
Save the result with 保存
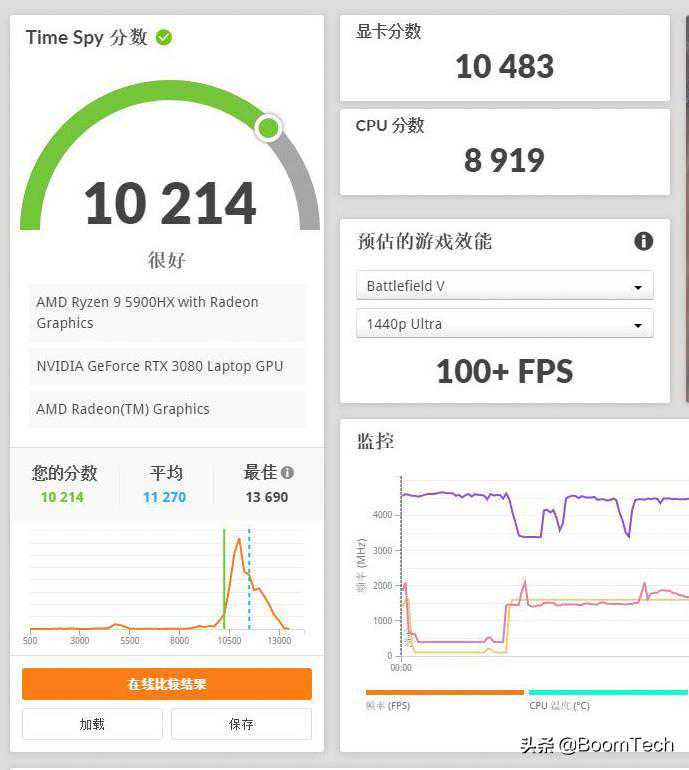(x=241, y=724)
